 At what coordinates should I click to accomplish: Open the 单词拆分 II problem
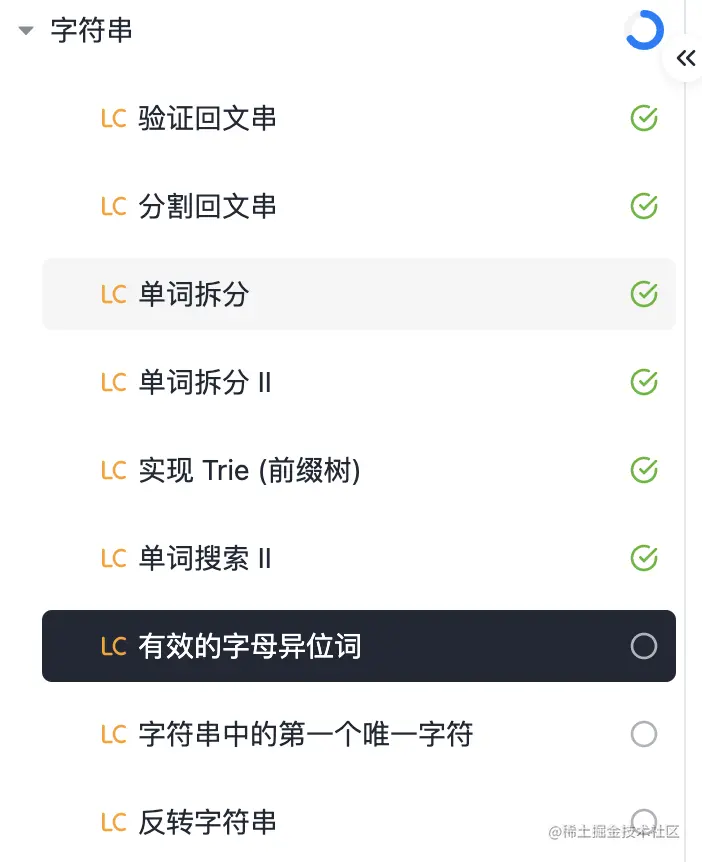coord(205,382)
